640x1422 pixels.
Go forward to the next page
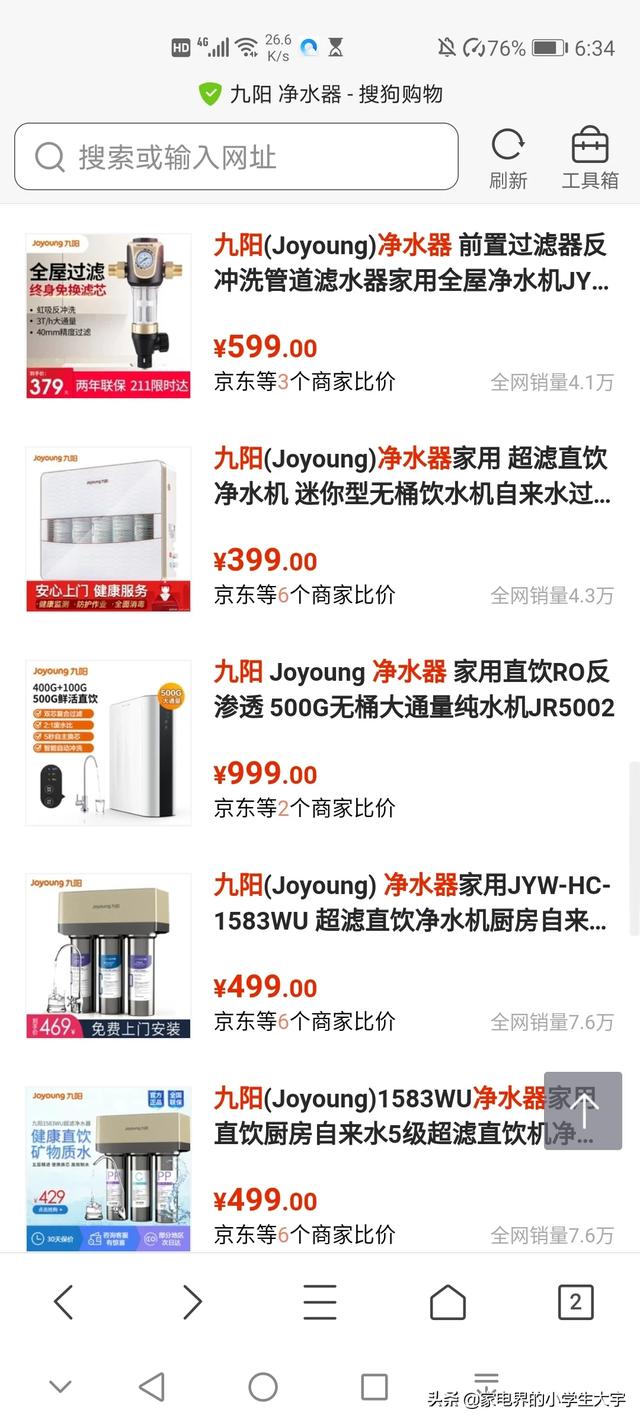tap(192, 1302)
